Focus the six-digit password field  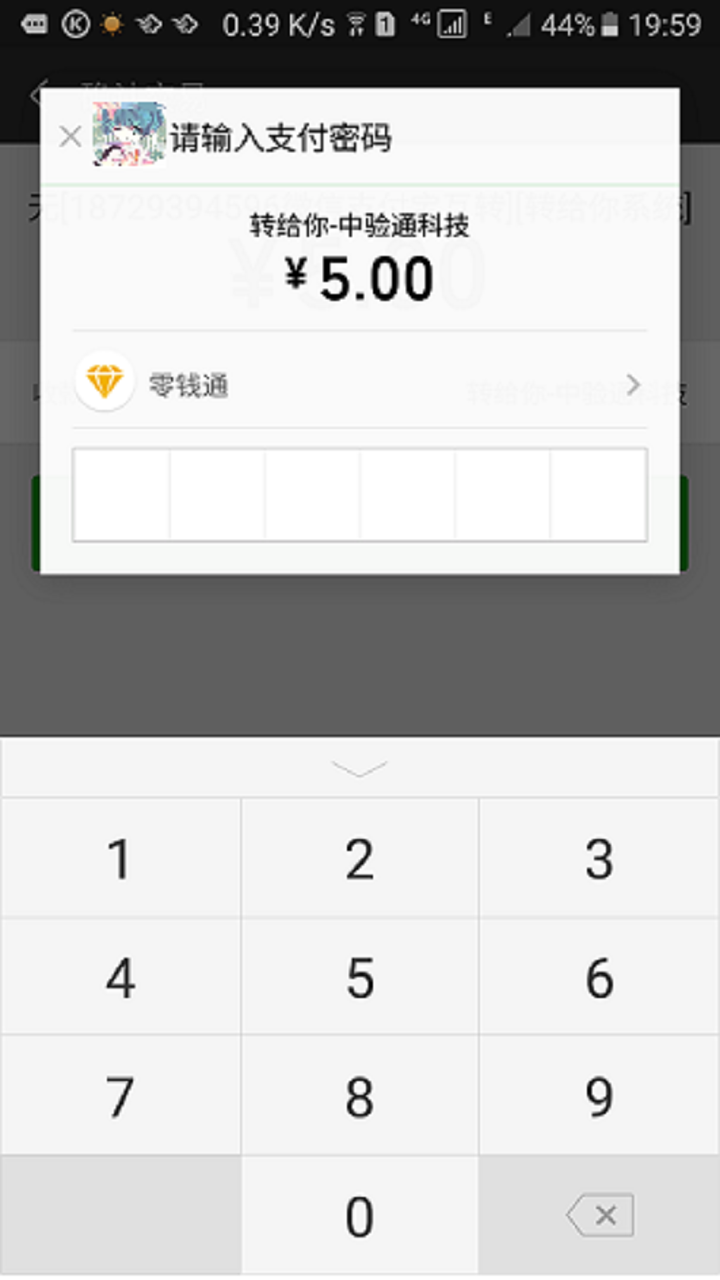point(360,495)
